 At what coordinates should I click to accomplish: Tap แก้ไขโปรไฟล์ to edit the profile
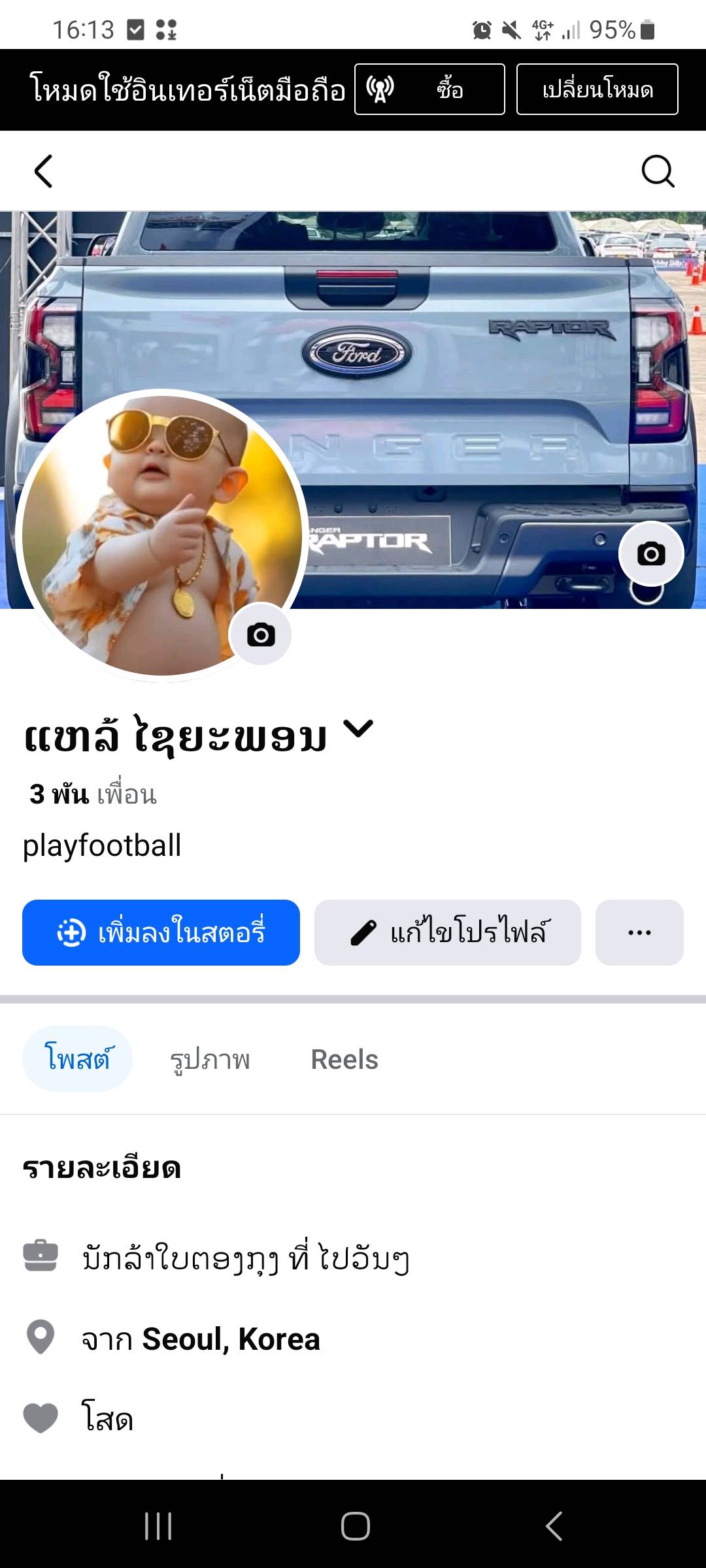point(448,932)
